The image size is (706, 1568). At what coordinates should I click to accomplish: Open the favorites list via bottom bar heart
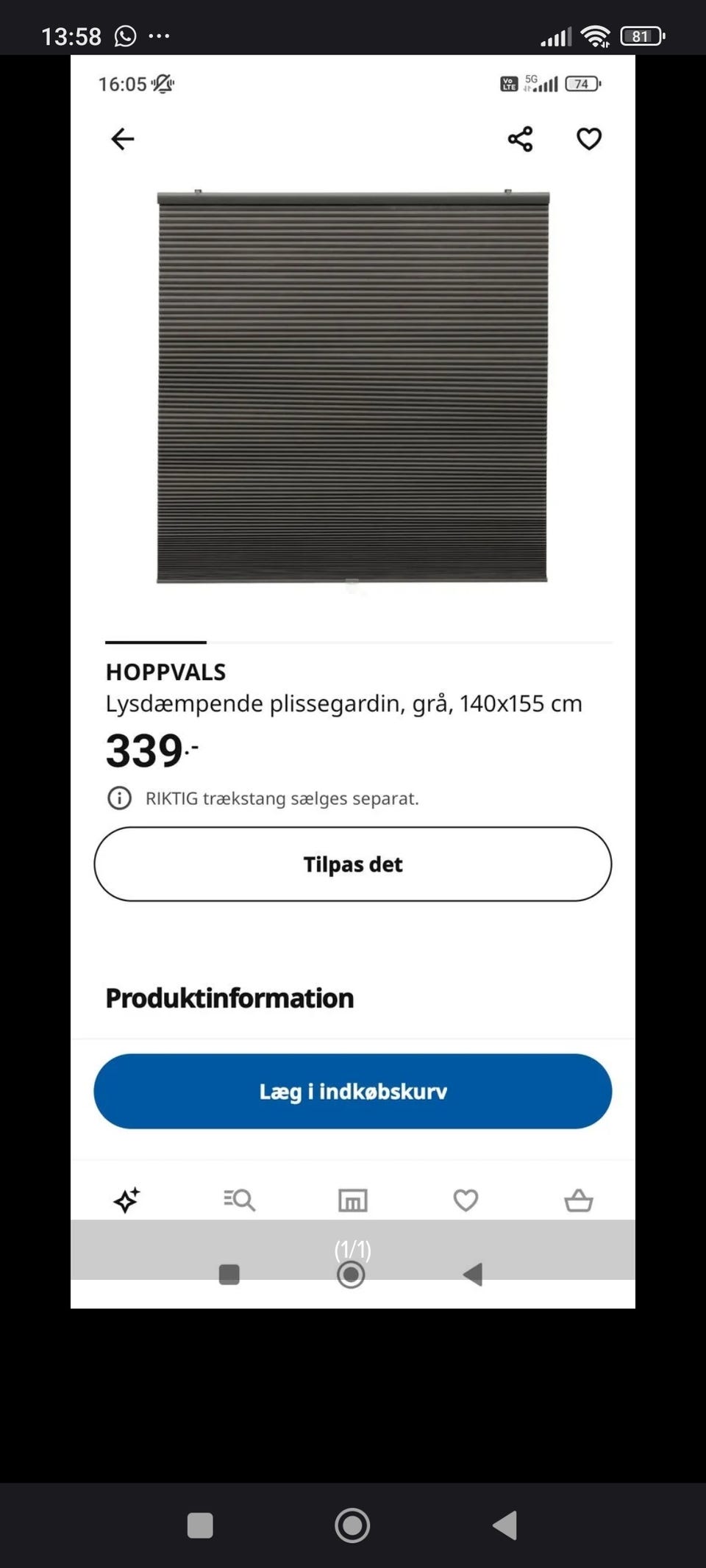click(466, 1200)
